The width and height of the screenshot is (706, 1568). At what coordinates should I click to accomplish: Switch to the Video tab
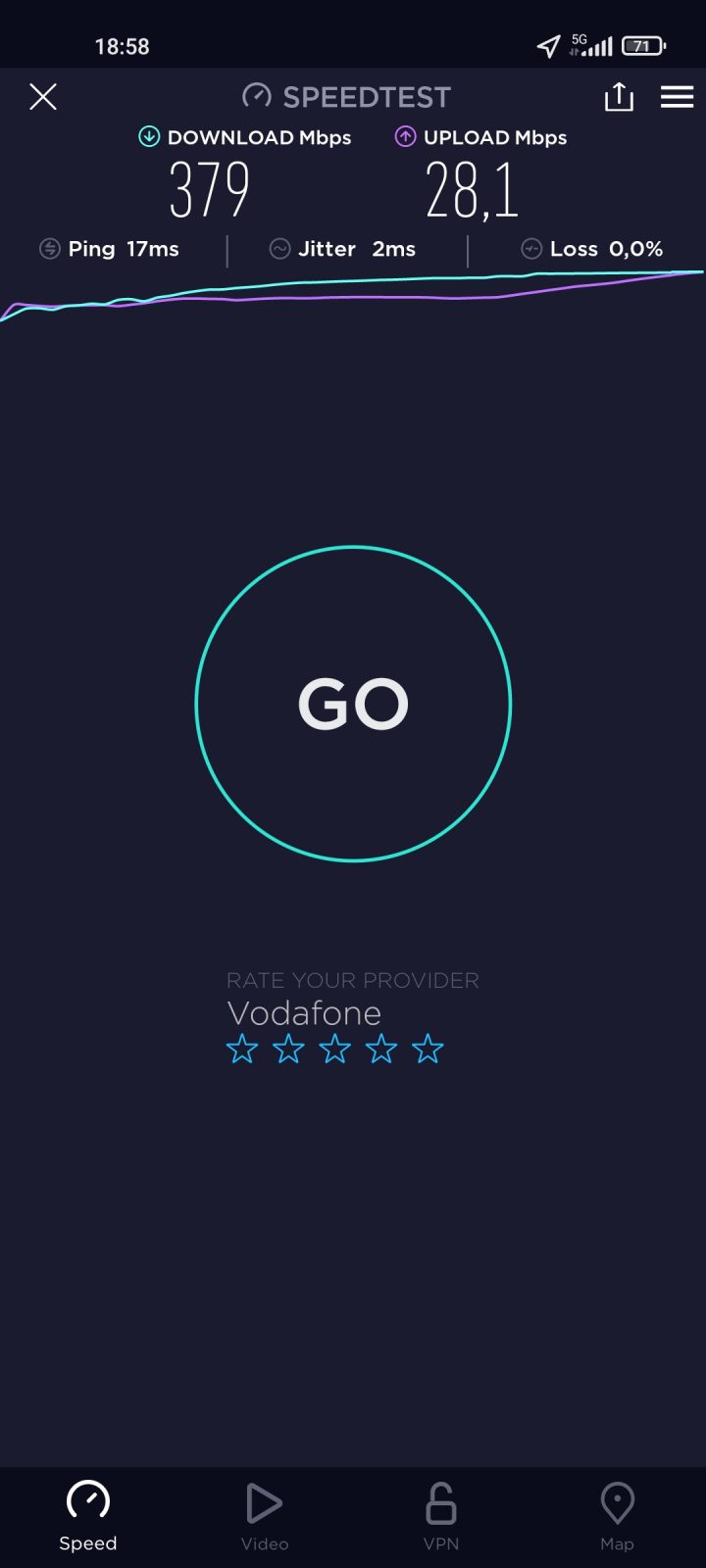tap(265, 1516)
